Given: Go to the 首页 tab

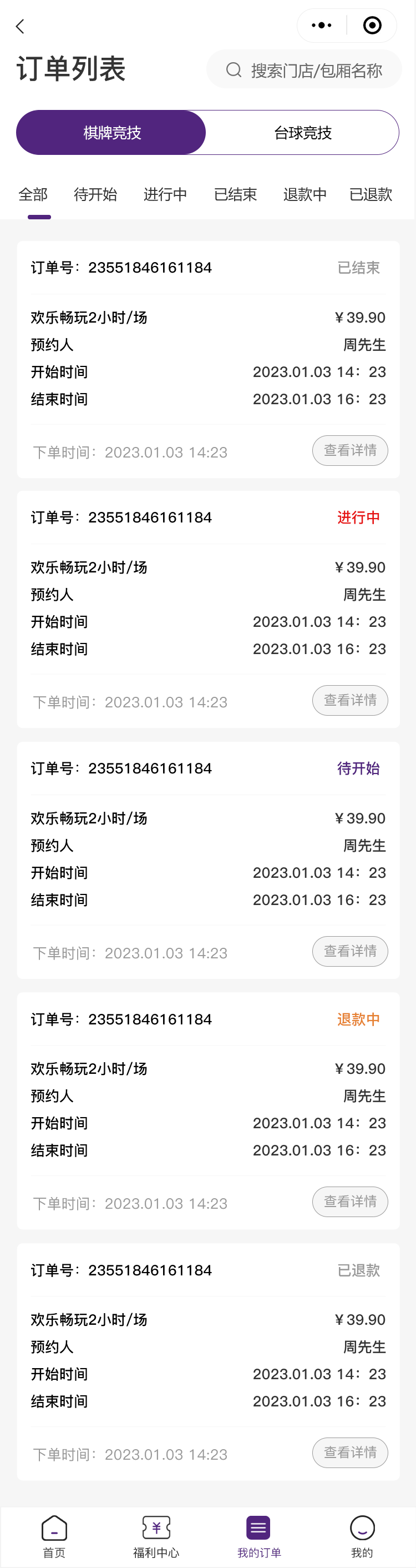Looking at the screenshot, I should (54, 1535).
